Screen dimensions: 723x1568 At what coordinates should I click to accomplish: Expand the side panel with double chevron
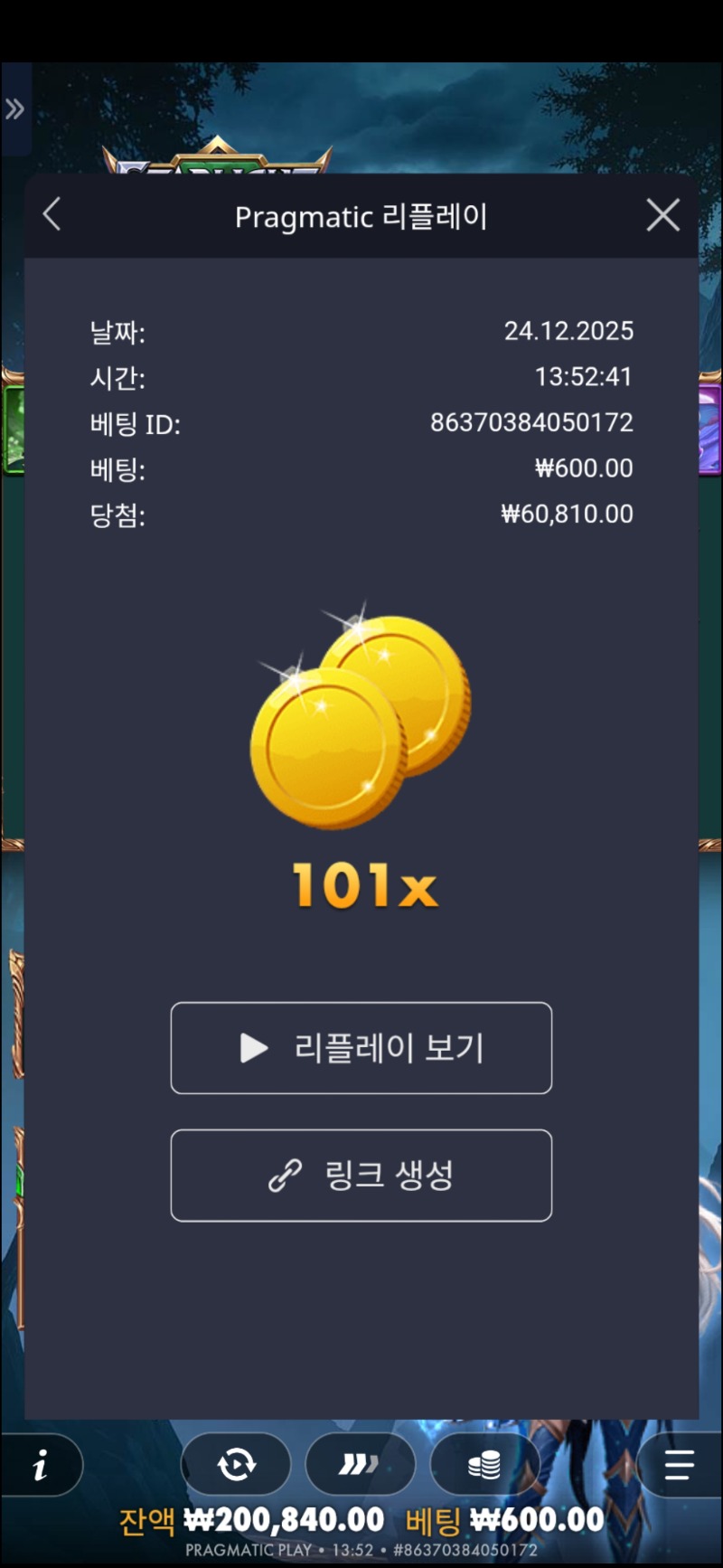pos(14,109)
